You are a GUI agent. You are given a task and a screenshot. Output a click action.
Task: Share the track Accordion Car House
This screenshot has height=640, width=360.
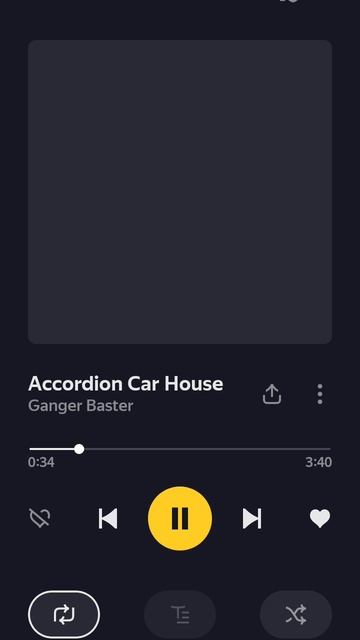[272, 394]
